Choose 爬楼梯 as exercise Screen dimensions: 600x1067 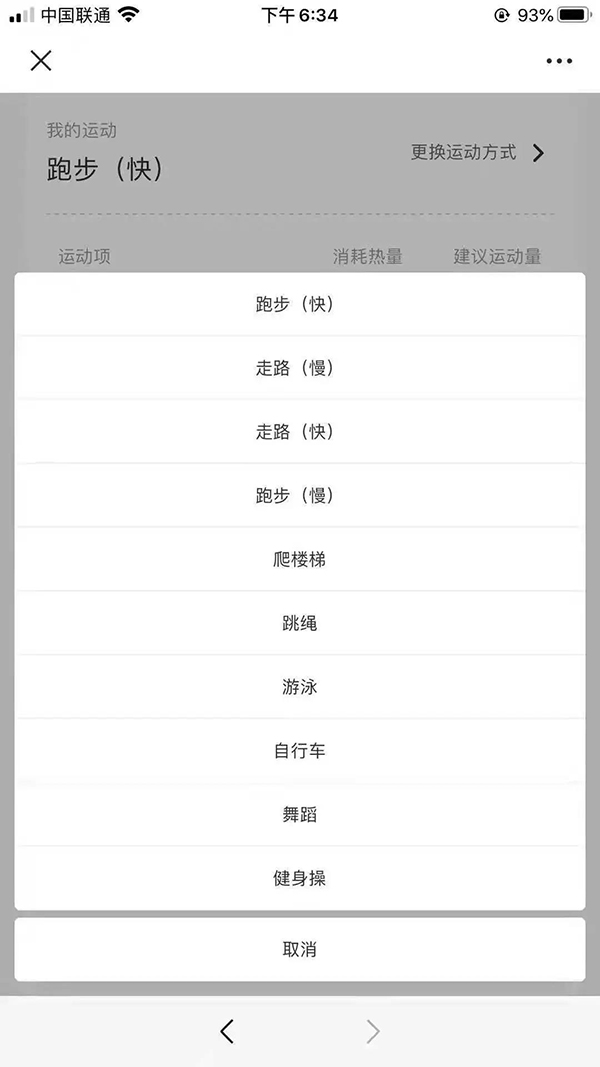(x=299, y=559)
